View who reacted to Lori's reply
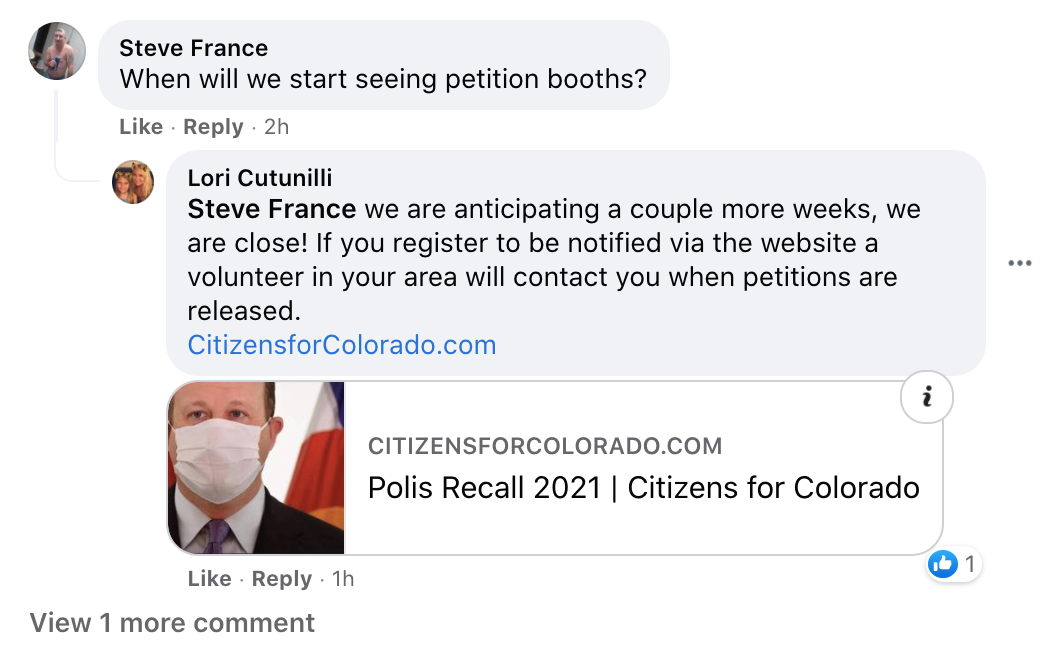 (x=954, y=564)
